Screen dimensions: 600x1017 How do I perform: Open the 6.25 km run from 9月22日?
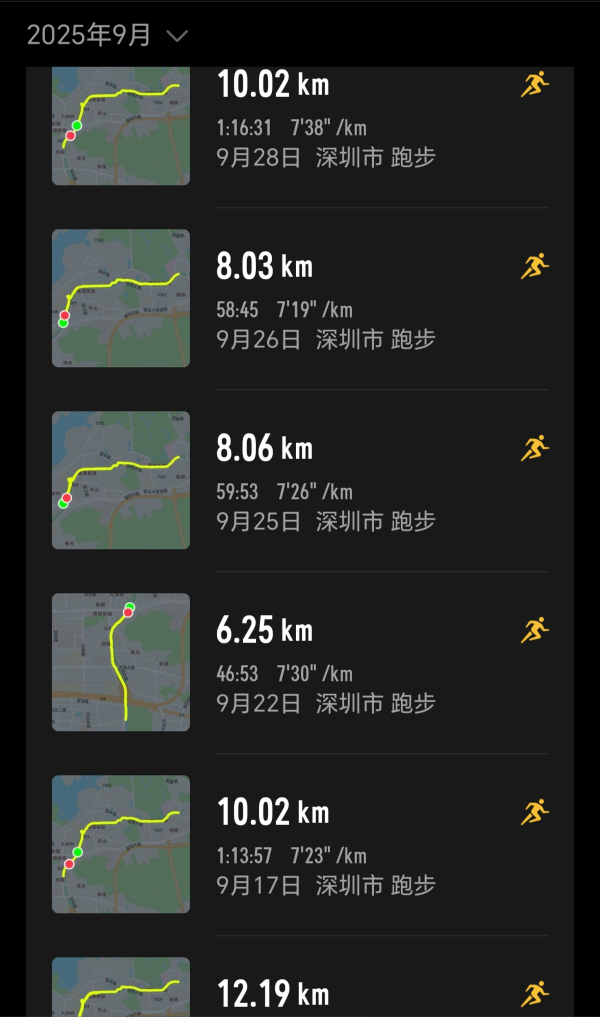tap(300, 662)
